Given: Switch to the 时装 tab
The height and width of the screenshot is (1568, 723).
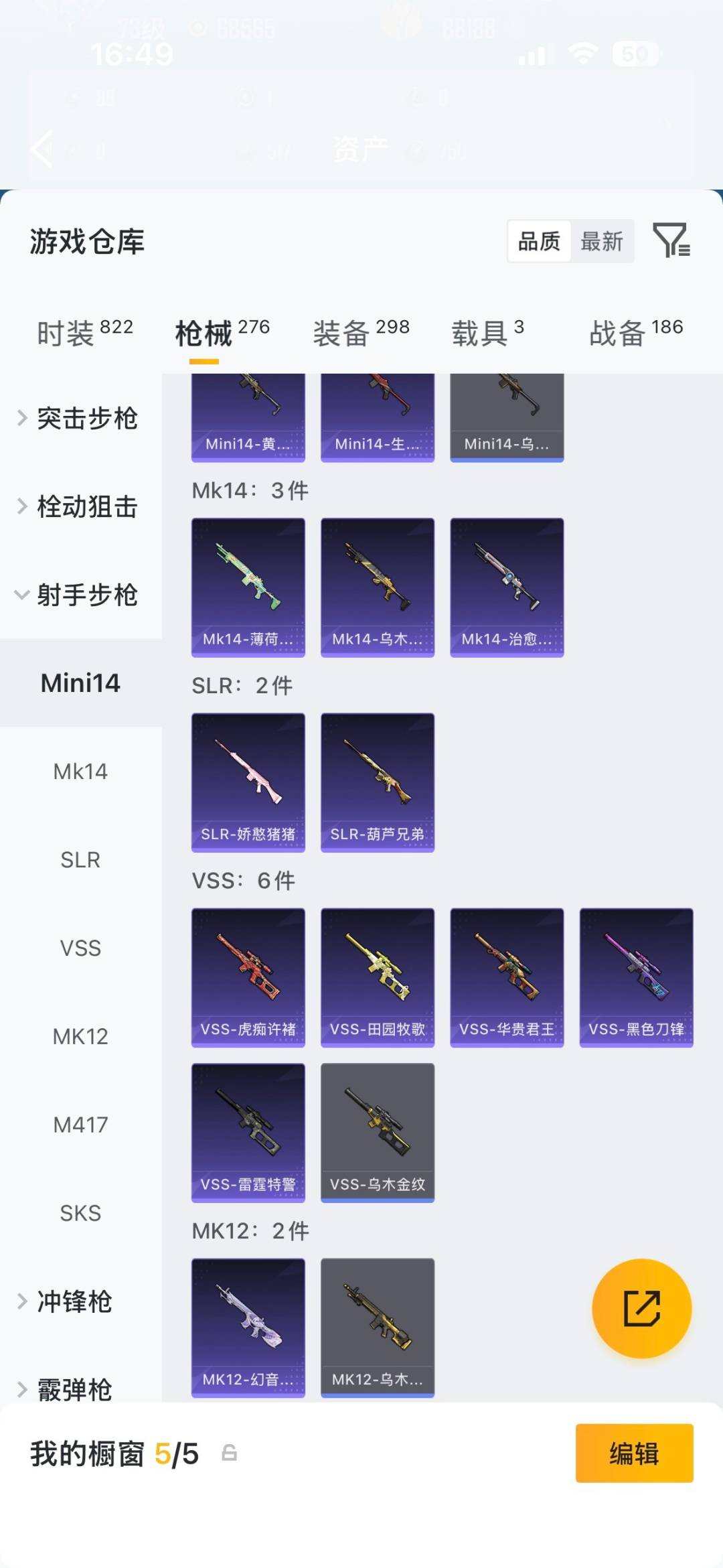Looking at the screenshot, I should 85,333.
